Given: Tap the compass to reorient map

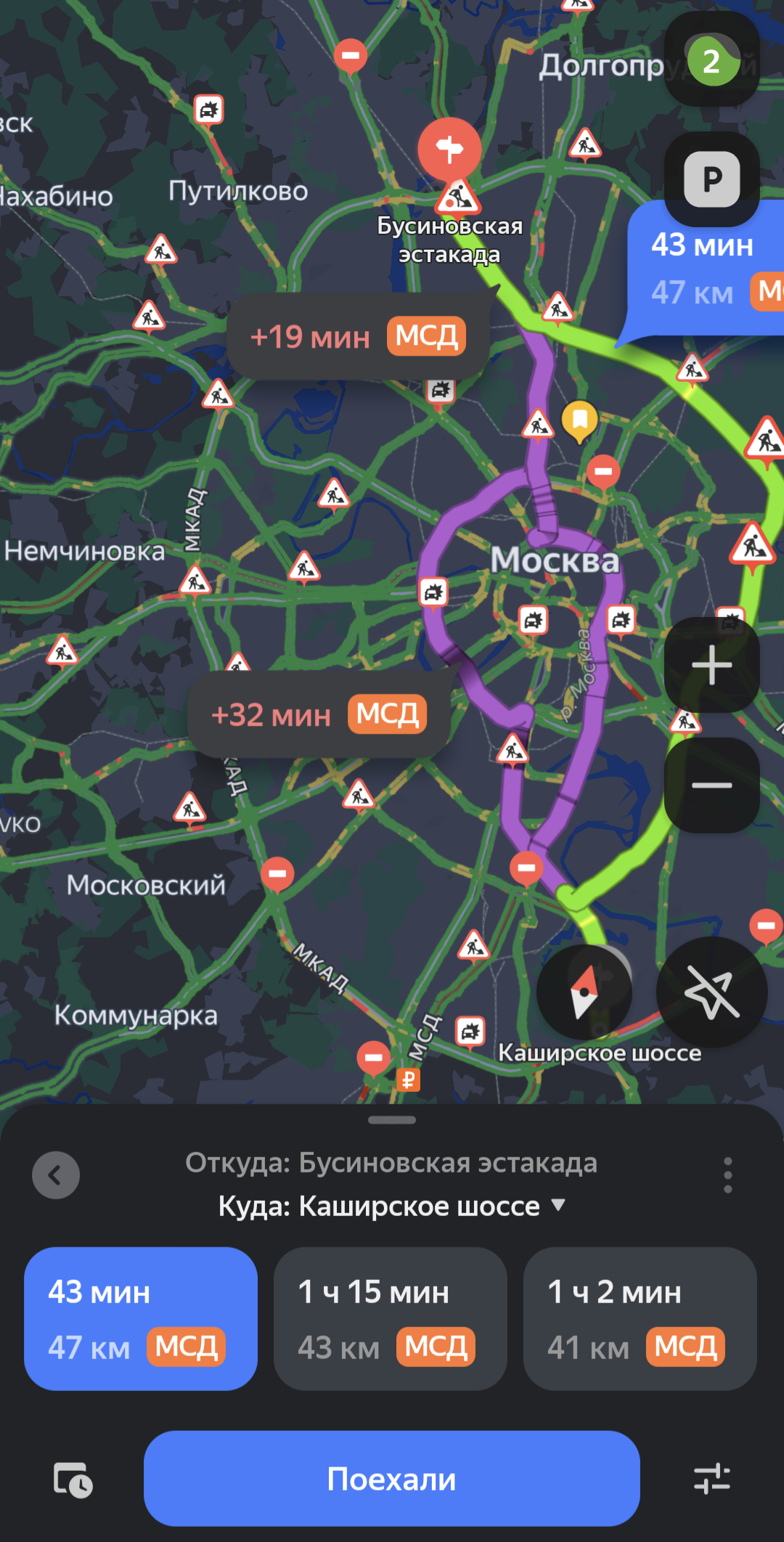Looking at the screenshot, I should pos(584,992).
